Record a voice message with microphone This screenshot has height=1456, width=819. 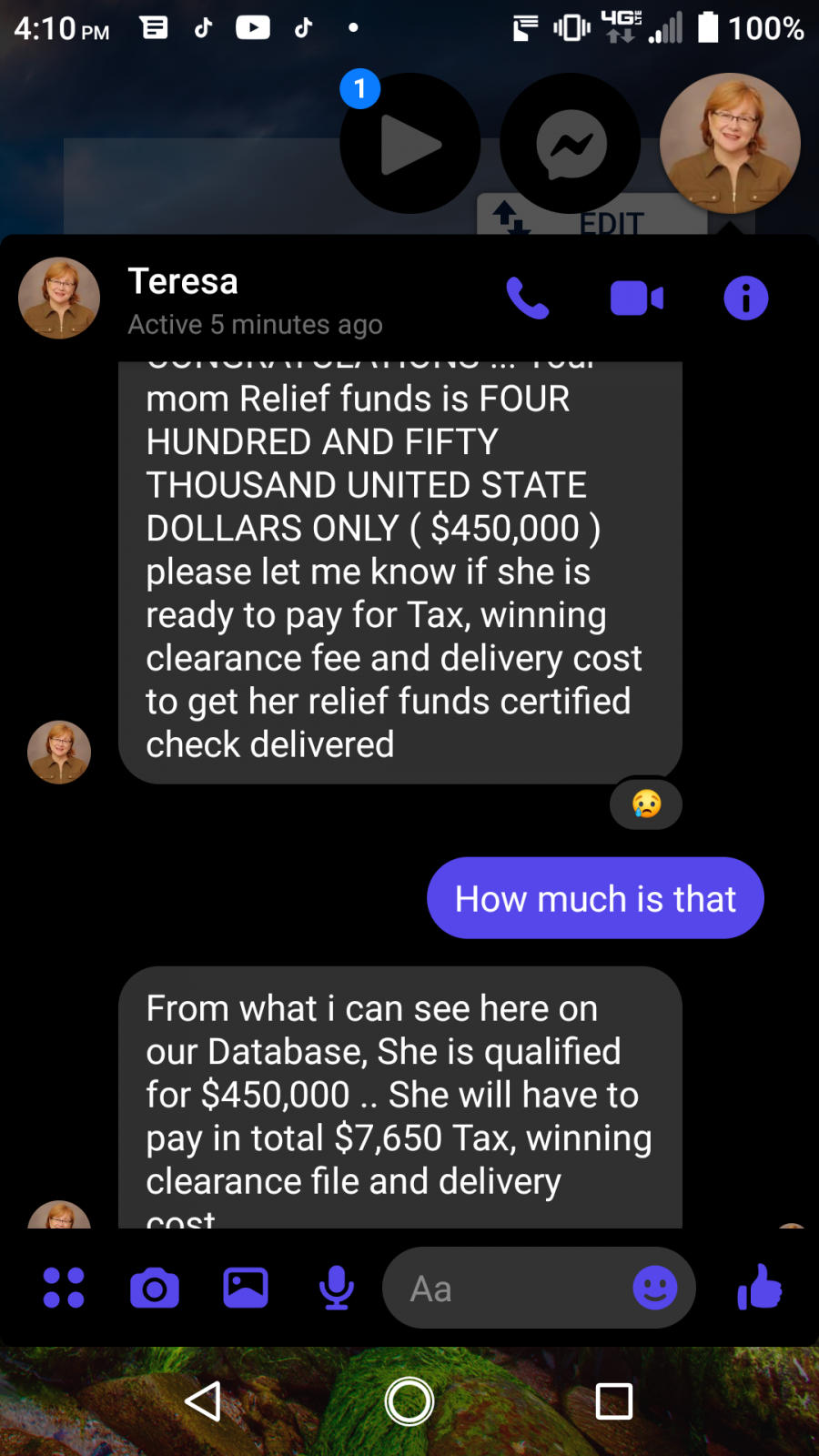tap(337, 1288)
